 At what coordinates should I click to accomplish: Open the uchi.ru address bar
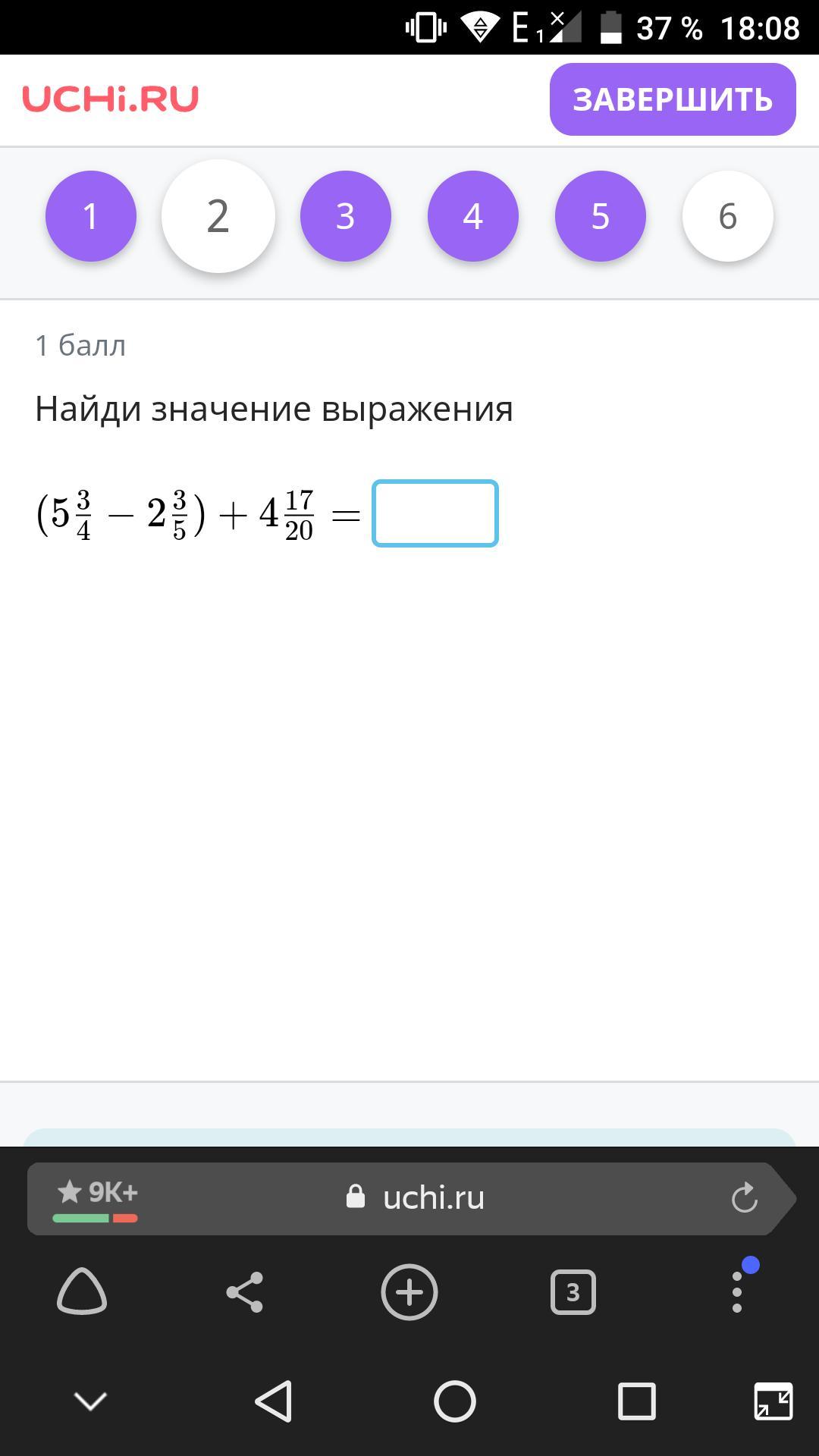(x=432, y=1198)
